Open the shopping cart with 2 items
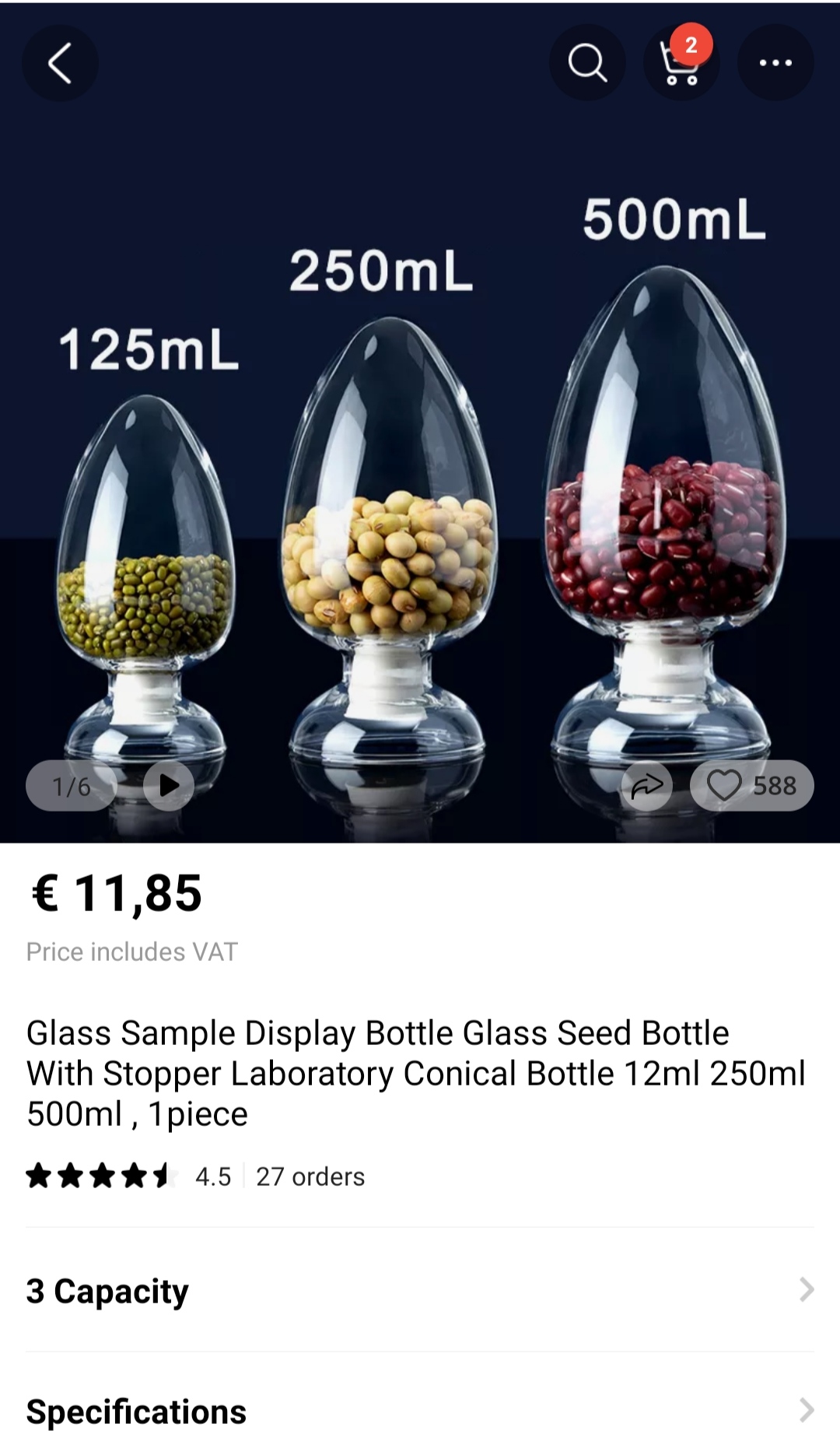Viewport: 840px width, 1455px height. [x=681, y=62]
